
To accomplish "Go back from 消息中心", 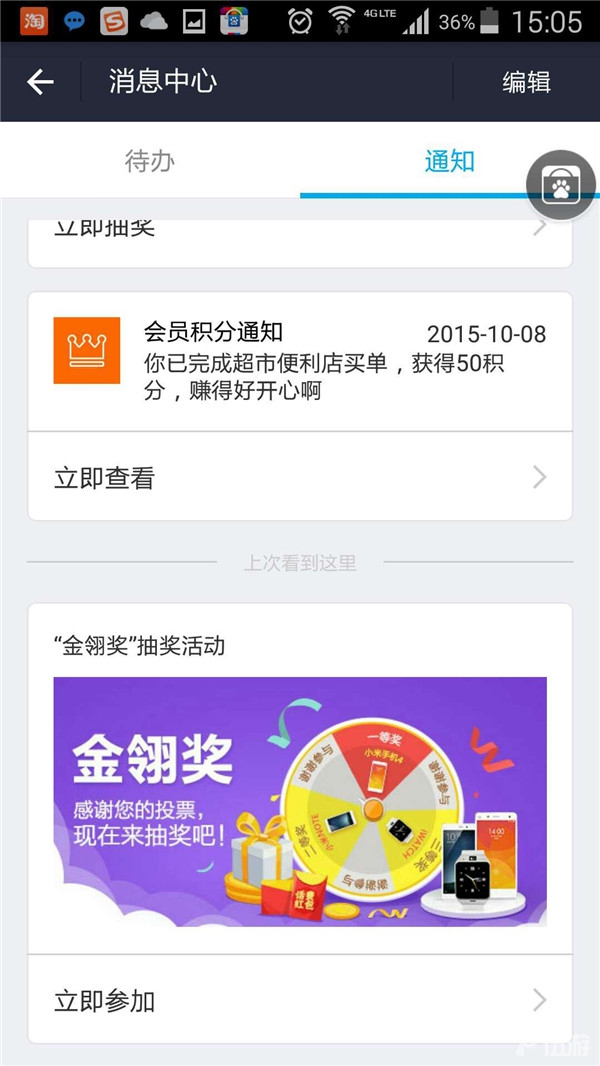I will click(40, 82).
